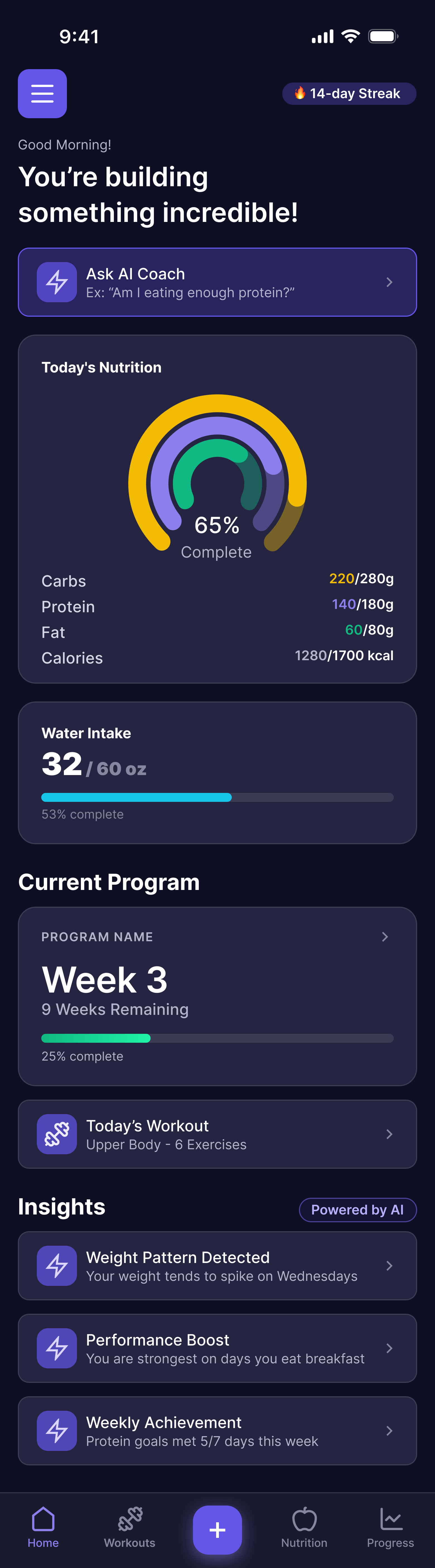This screenshot has height=1568, width=435.
Task: Go to the Home tab
Action: pyautogui.click(x=43, y=1527)
